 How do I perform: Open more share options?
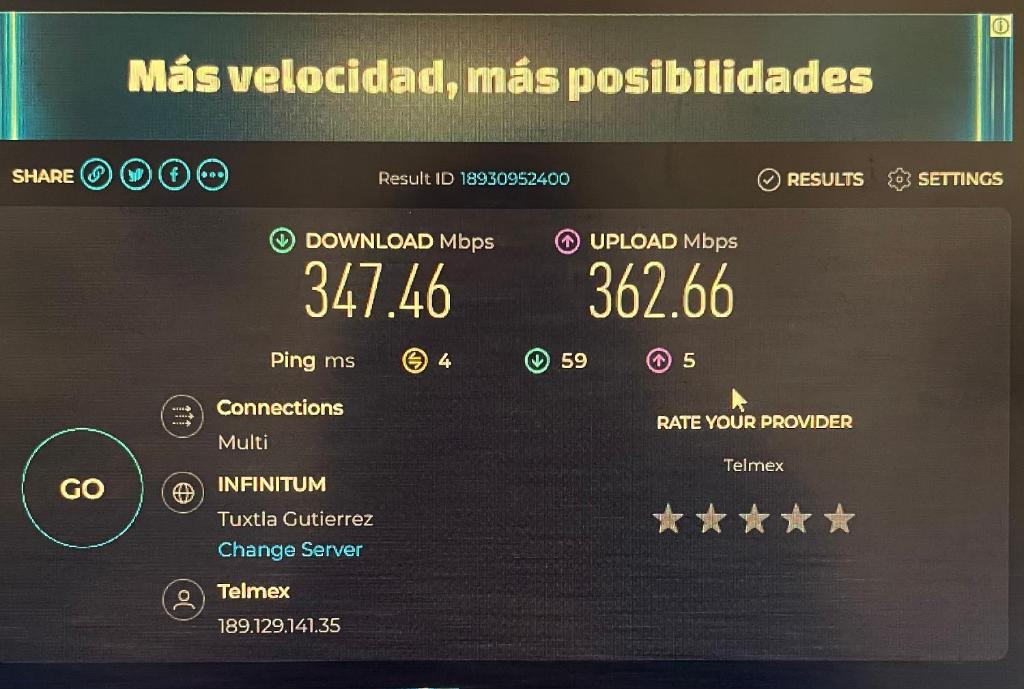[x=212, y=176]
